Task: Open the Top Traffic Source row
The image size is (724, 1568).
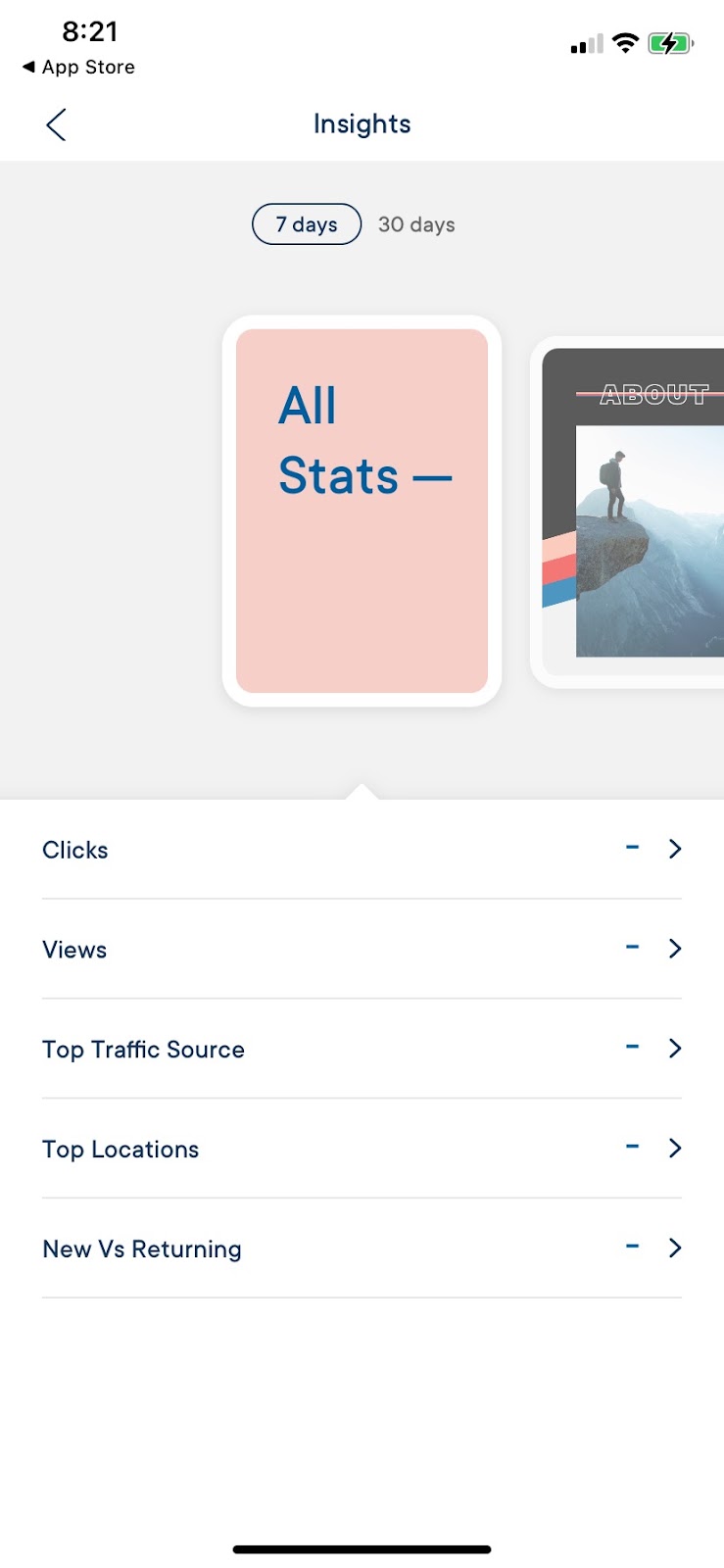Action: click(x=362, y=1050)
